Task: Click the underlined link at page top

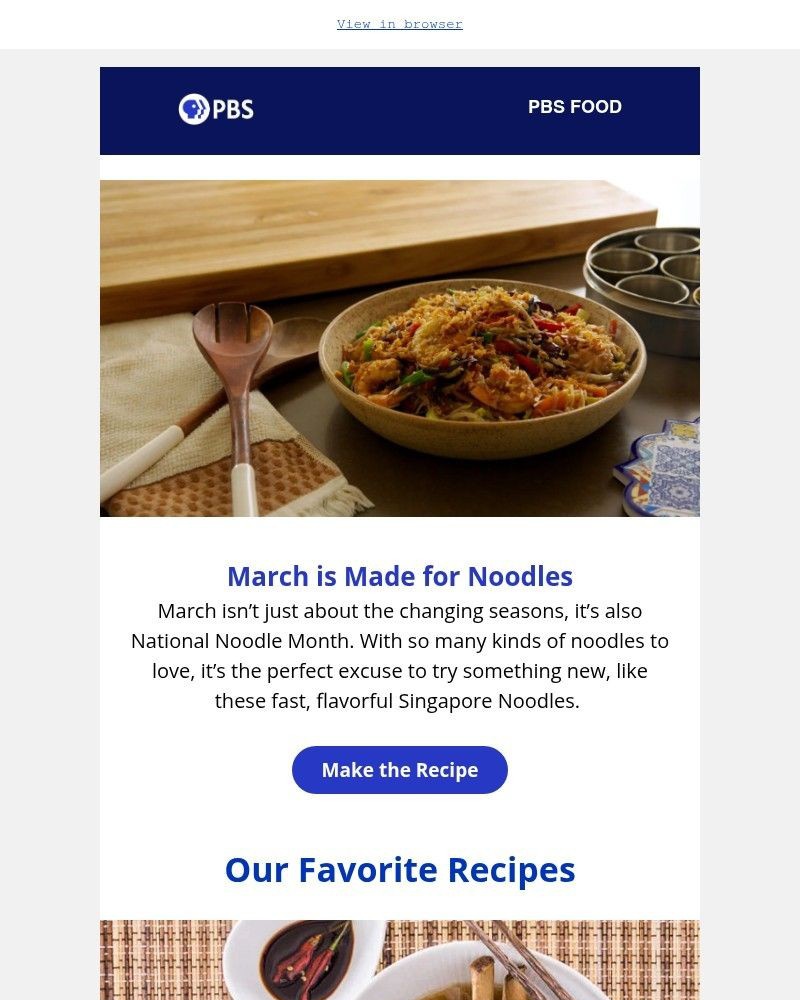Action: (399, 24)
